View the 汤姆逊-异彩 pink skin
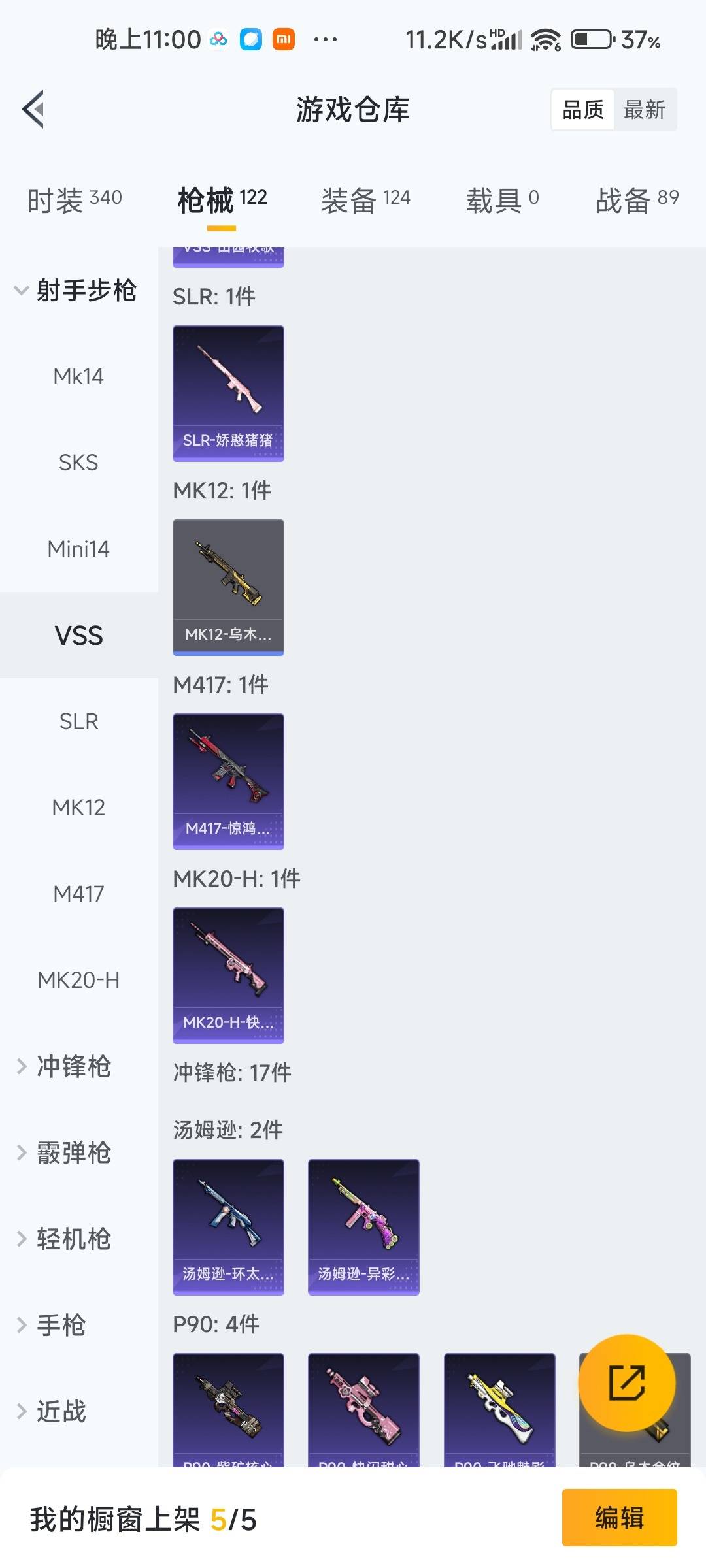 (363, 1227)
